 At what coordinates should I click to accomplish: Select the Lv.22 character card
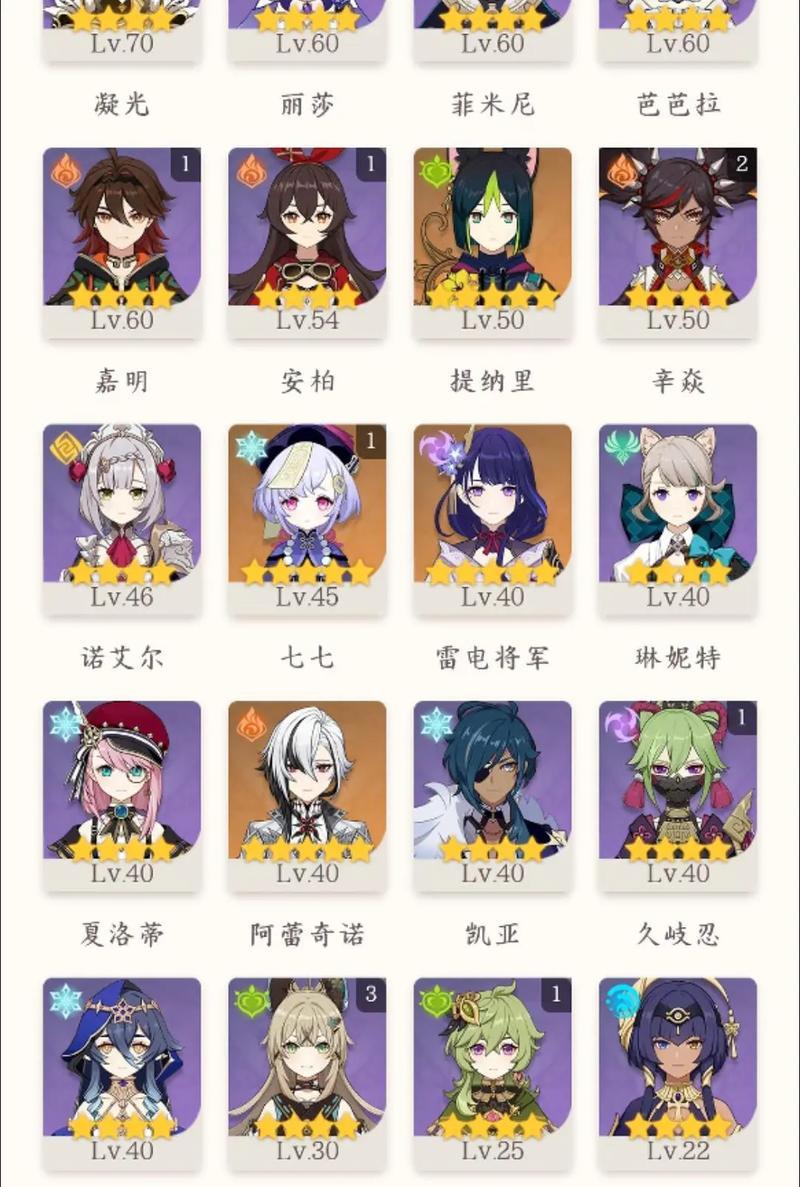pos(678,1070)
